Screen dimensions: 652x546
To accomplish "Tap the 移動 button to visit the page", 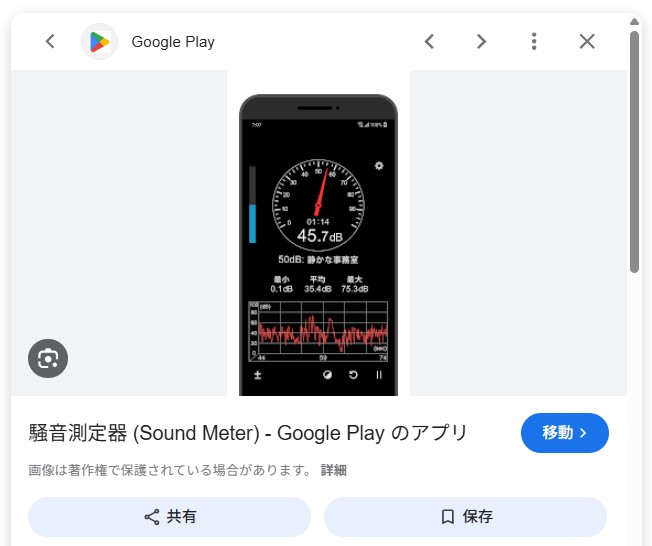I will click(x=564, y=433).
